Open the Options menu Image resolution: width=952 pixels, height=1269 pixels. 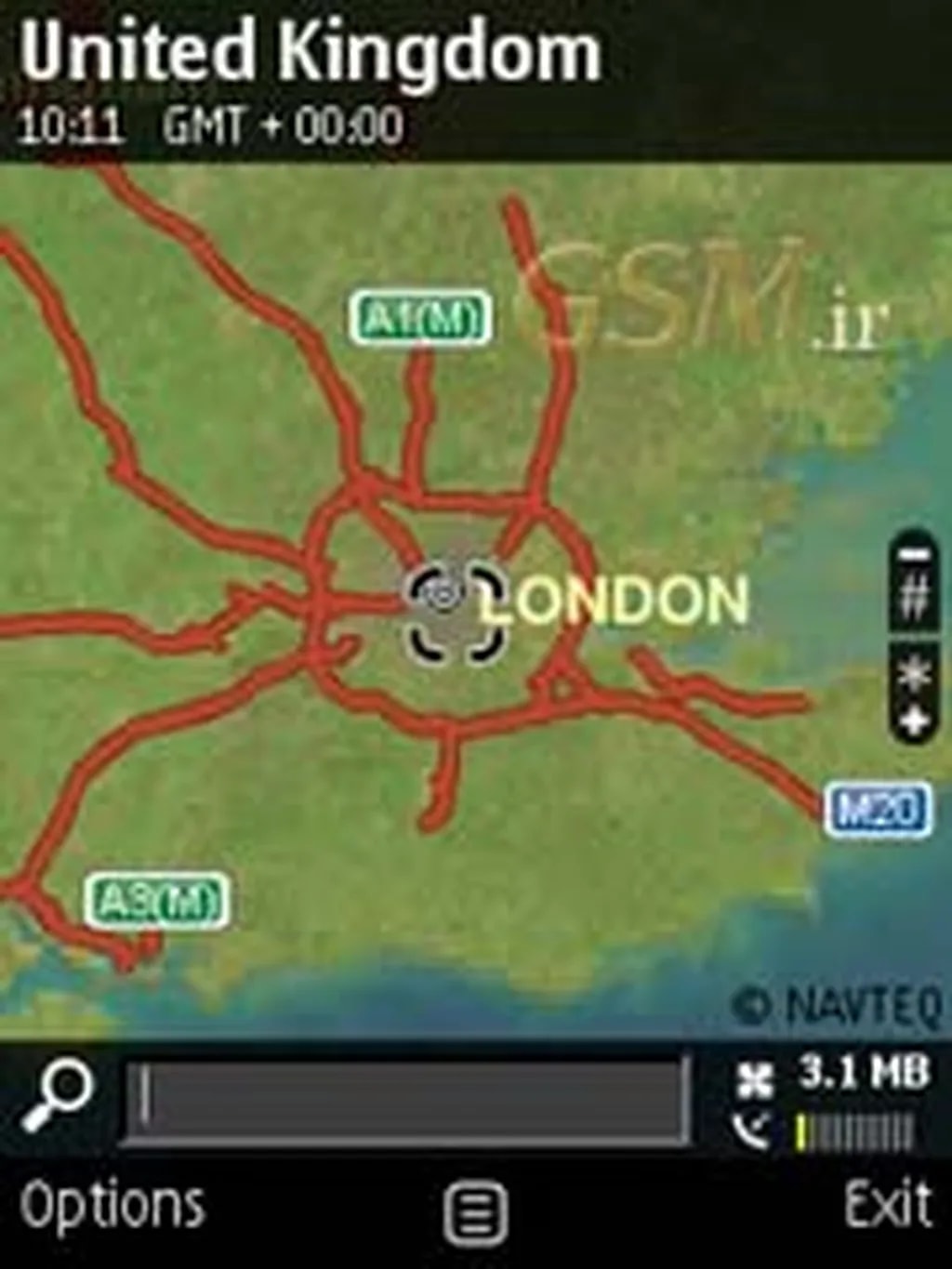112,1207
